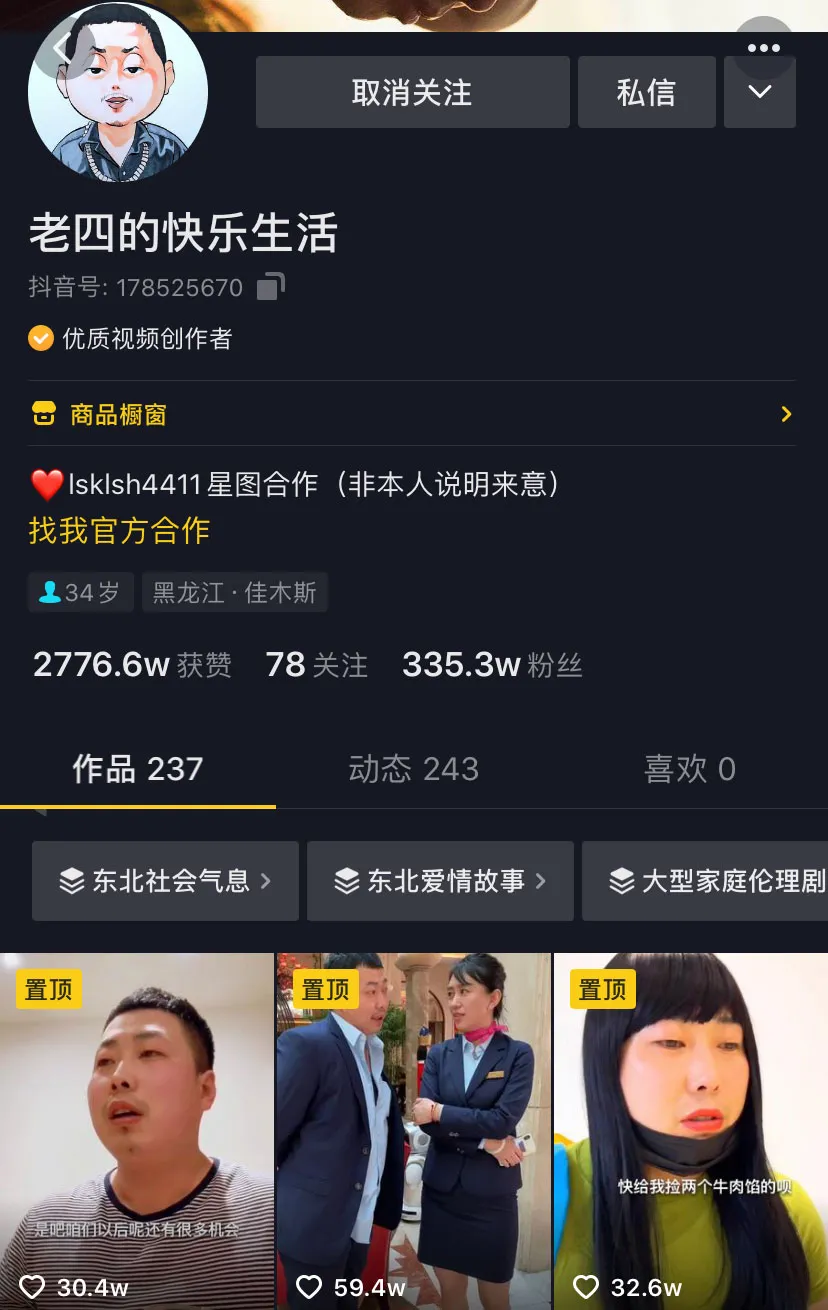Open 商品橱窗 via the right chevron

click(786, 414)
